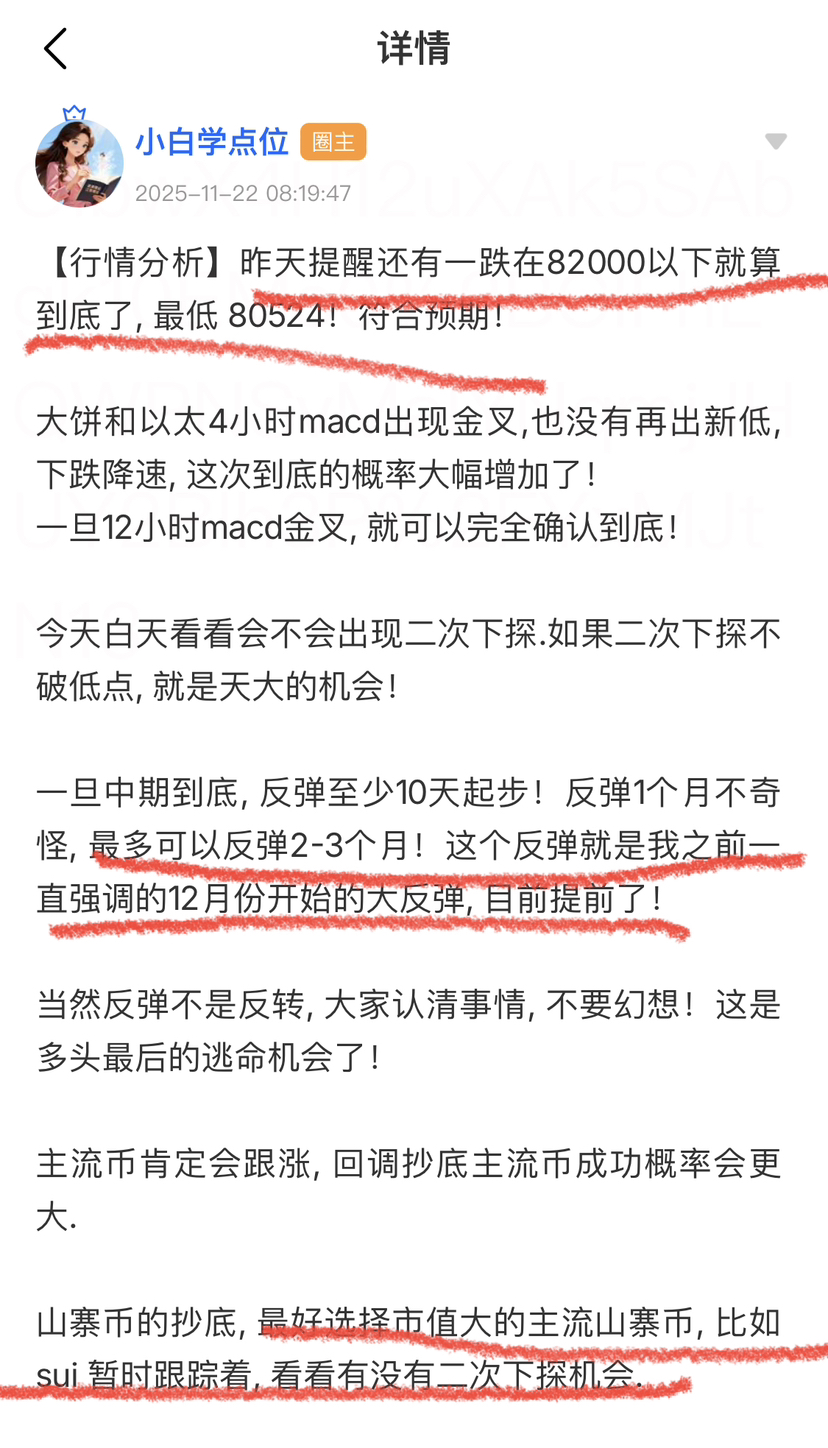This screenshot has width=828, height=1448.
Task: Go back using the top-left arrow
Action: 55,48
